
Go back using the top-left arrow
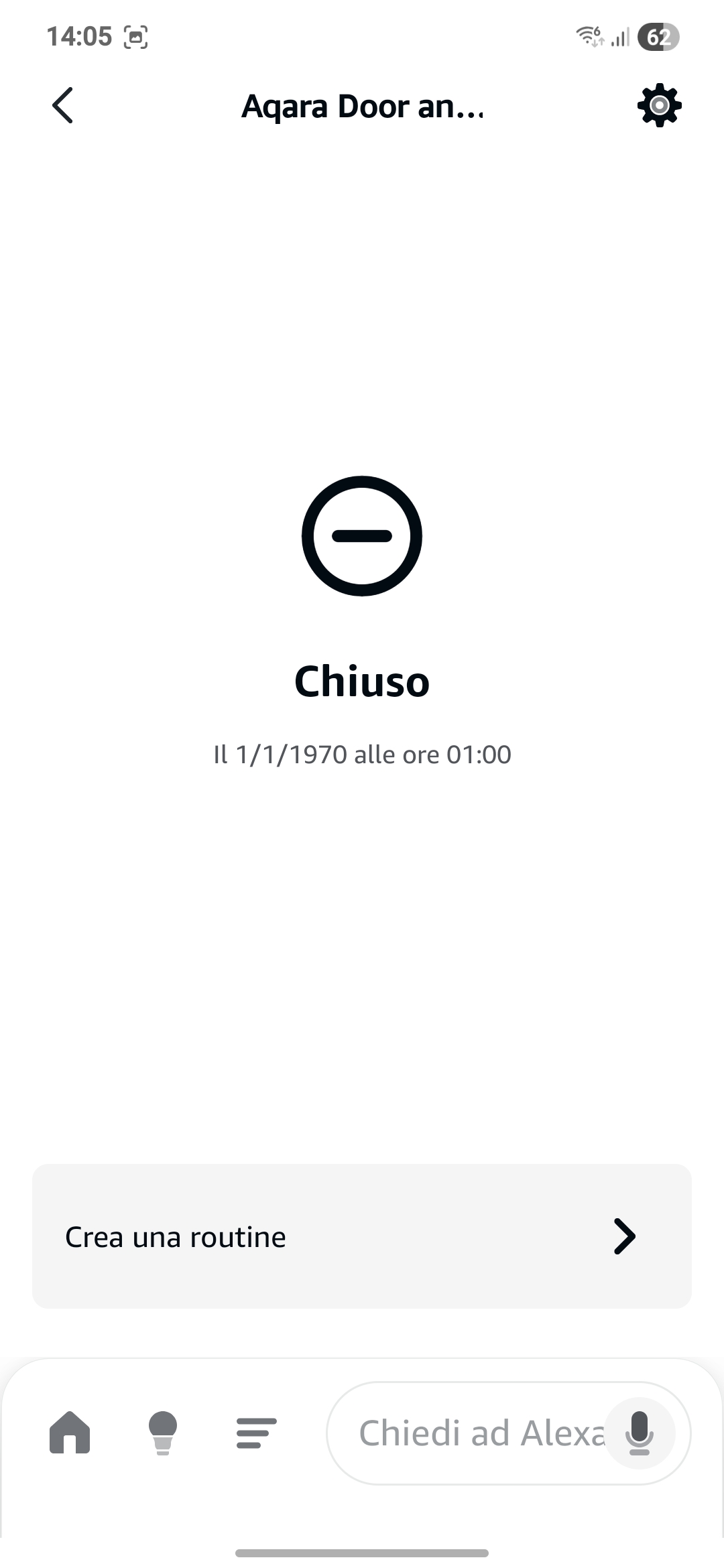(x=62, y=106)
